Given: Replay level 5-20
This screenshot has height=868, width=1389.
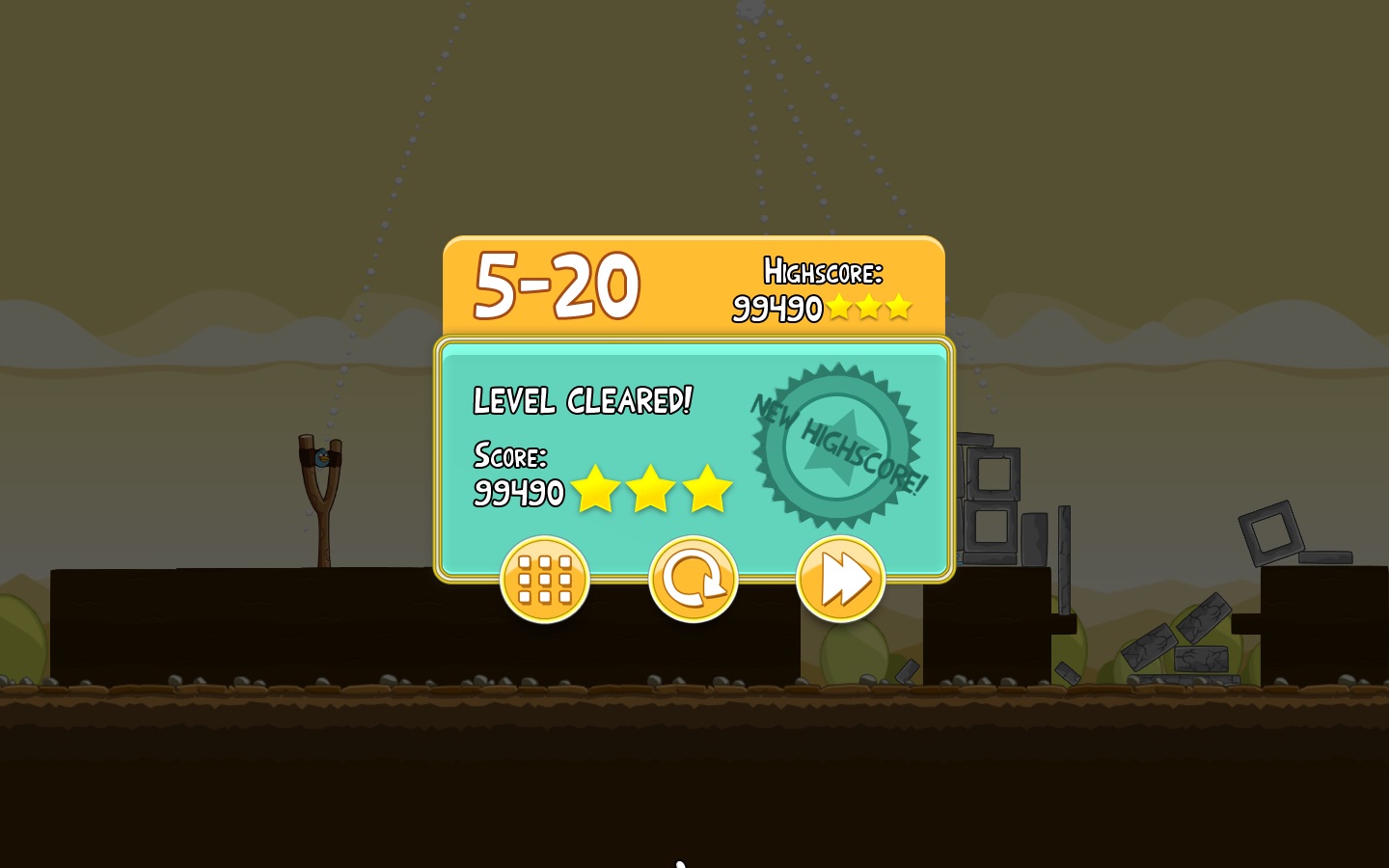Looking at the screenshot, I should [x=693, y=580].
